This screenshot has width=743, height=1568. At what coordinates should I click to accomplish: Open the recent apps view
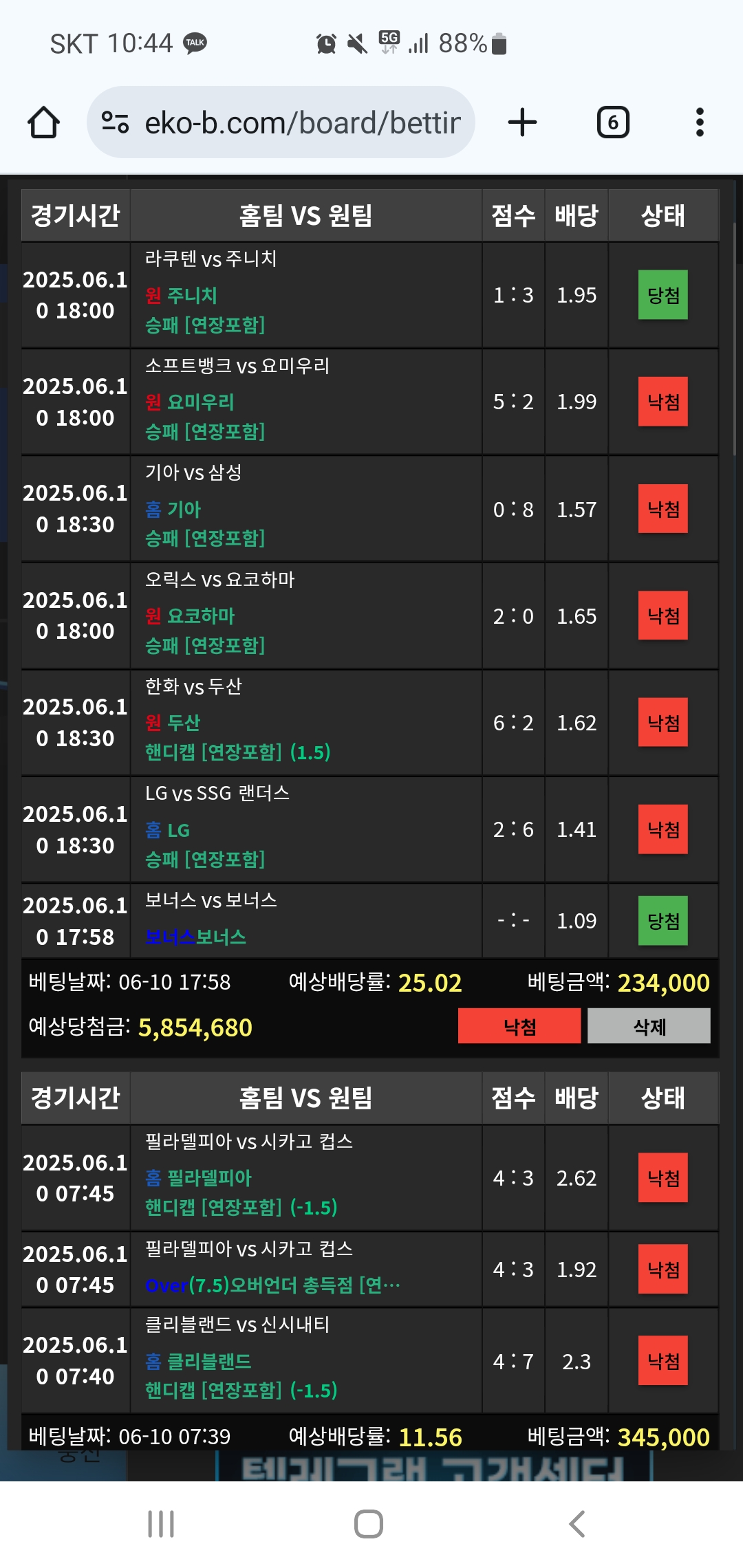point(161,1524)
